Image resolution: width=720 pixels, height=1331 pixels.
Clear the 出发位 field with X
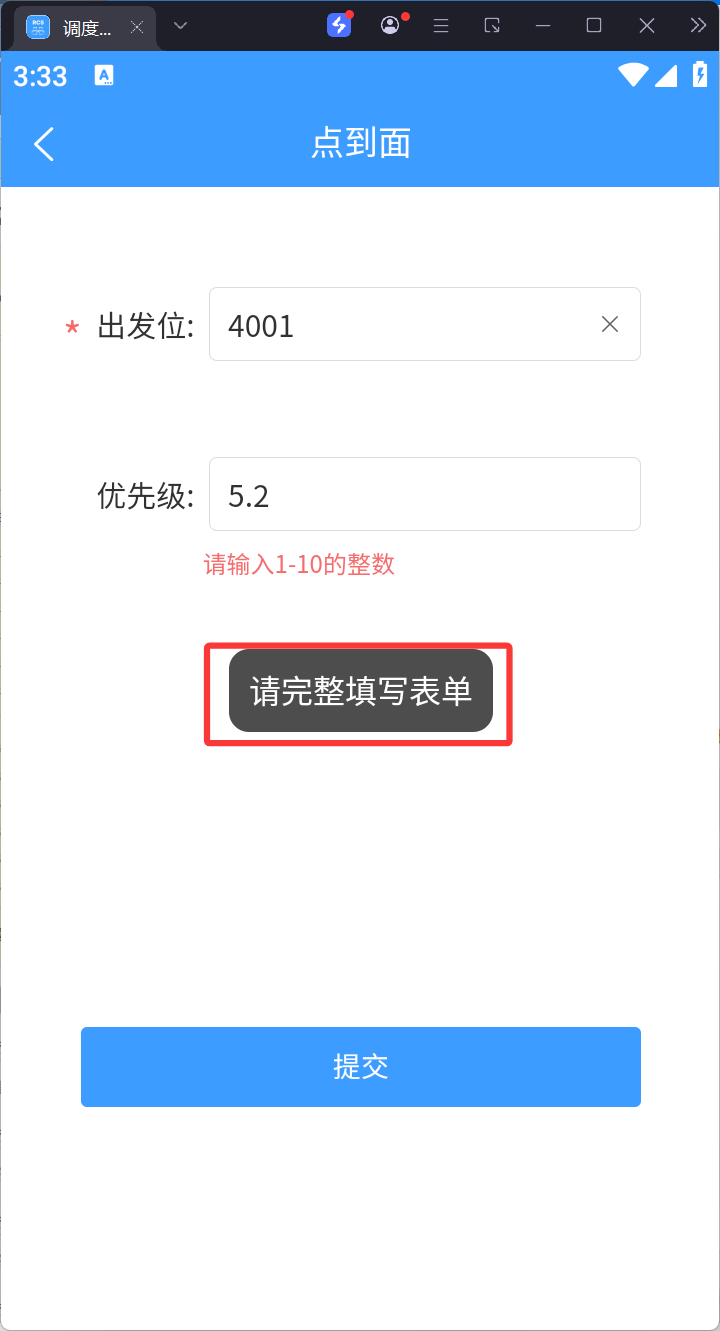(x=610, y=324)
